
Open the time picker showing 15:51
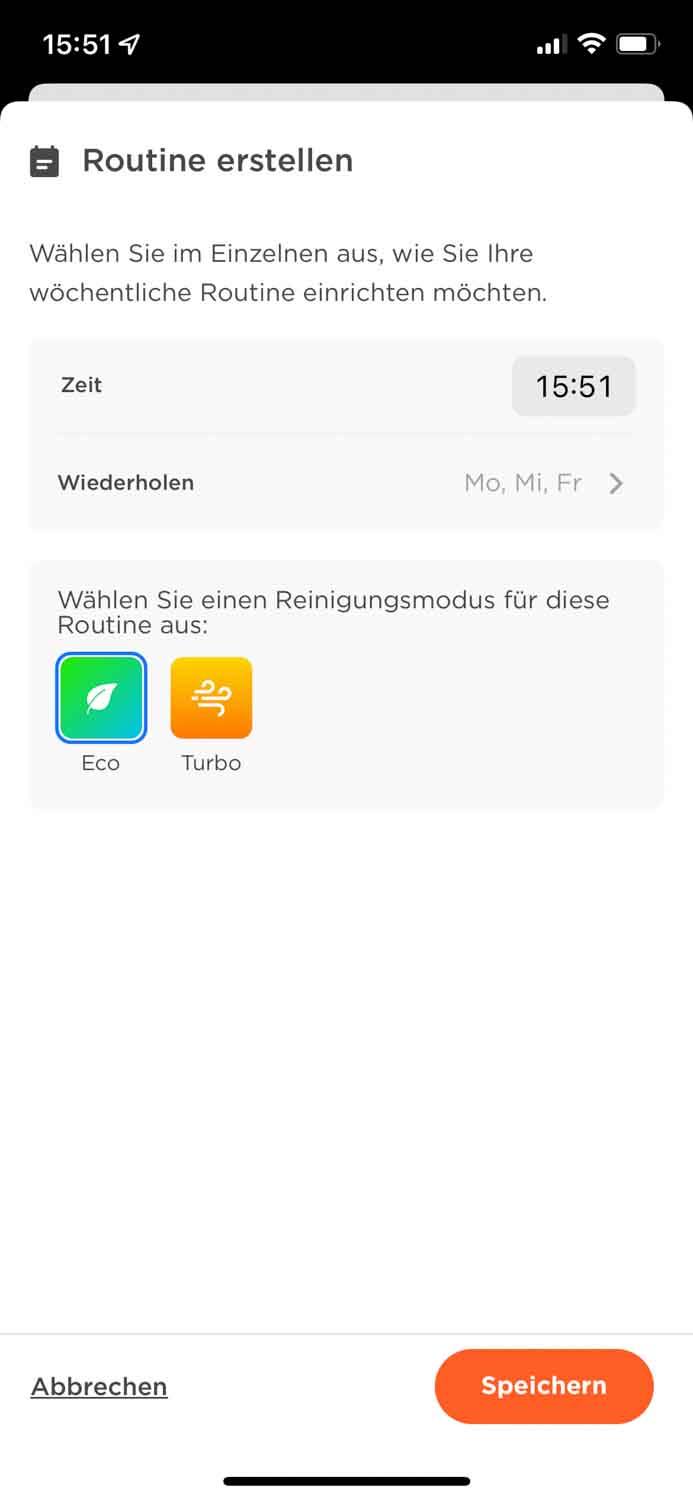(573, 386)
